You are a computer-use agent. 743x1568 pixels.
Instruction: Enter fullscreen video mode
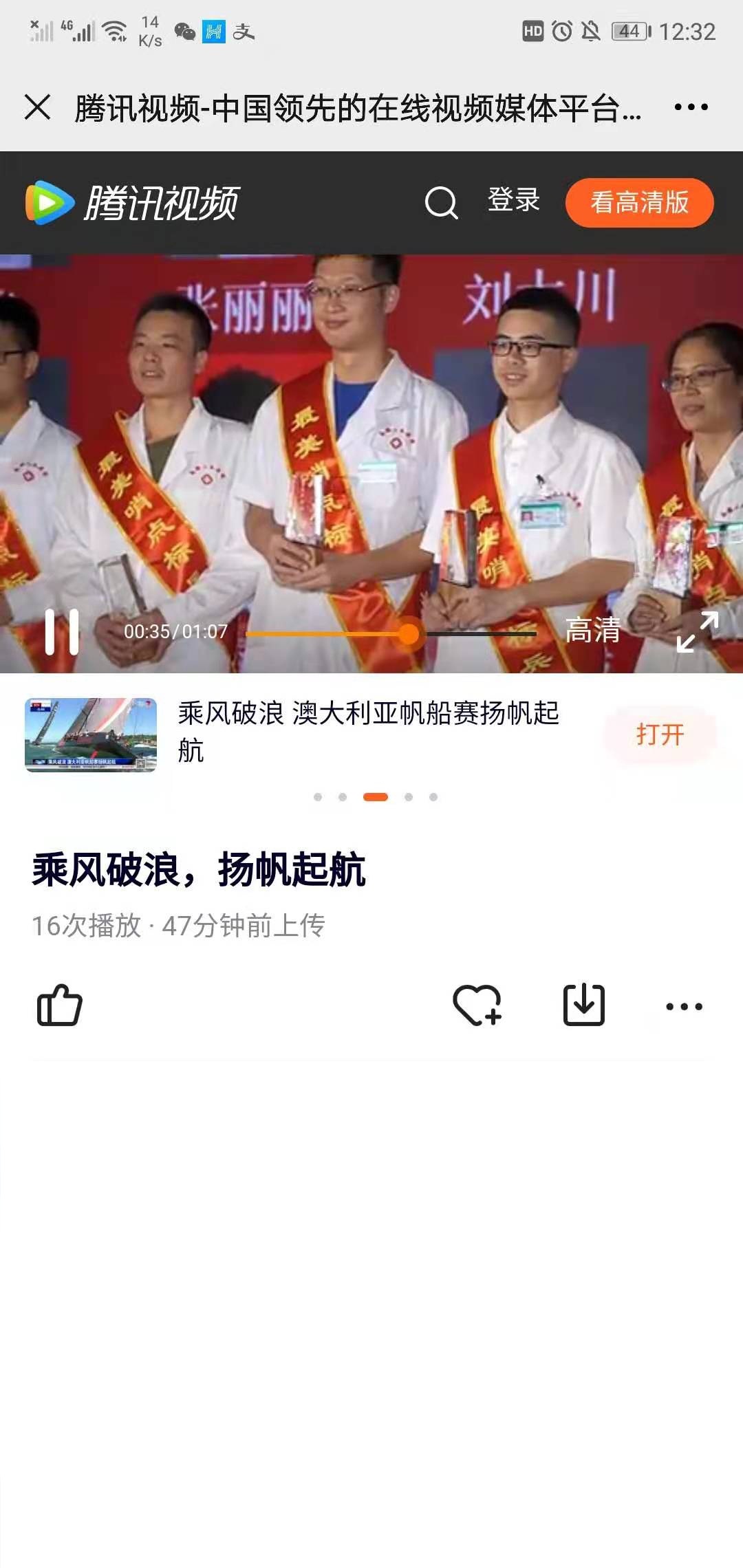[697, 631]
